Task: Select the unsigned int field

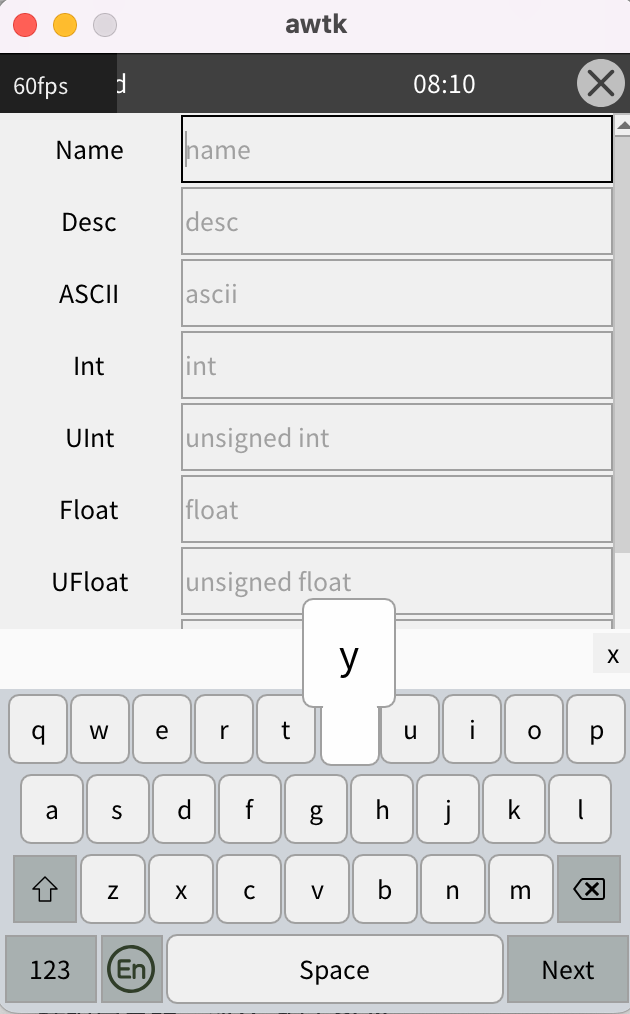Action: [x=396, y=438]
